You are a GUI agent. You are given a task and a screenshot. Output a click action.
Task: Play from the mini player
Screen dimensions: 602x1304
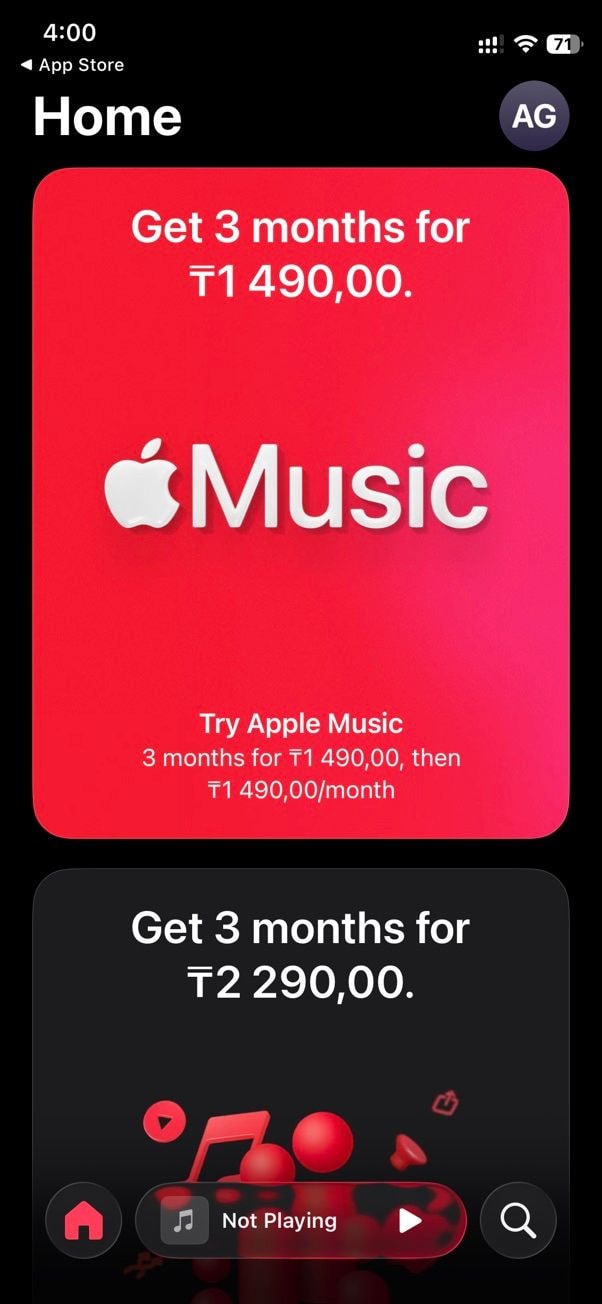pos(410,1220)
